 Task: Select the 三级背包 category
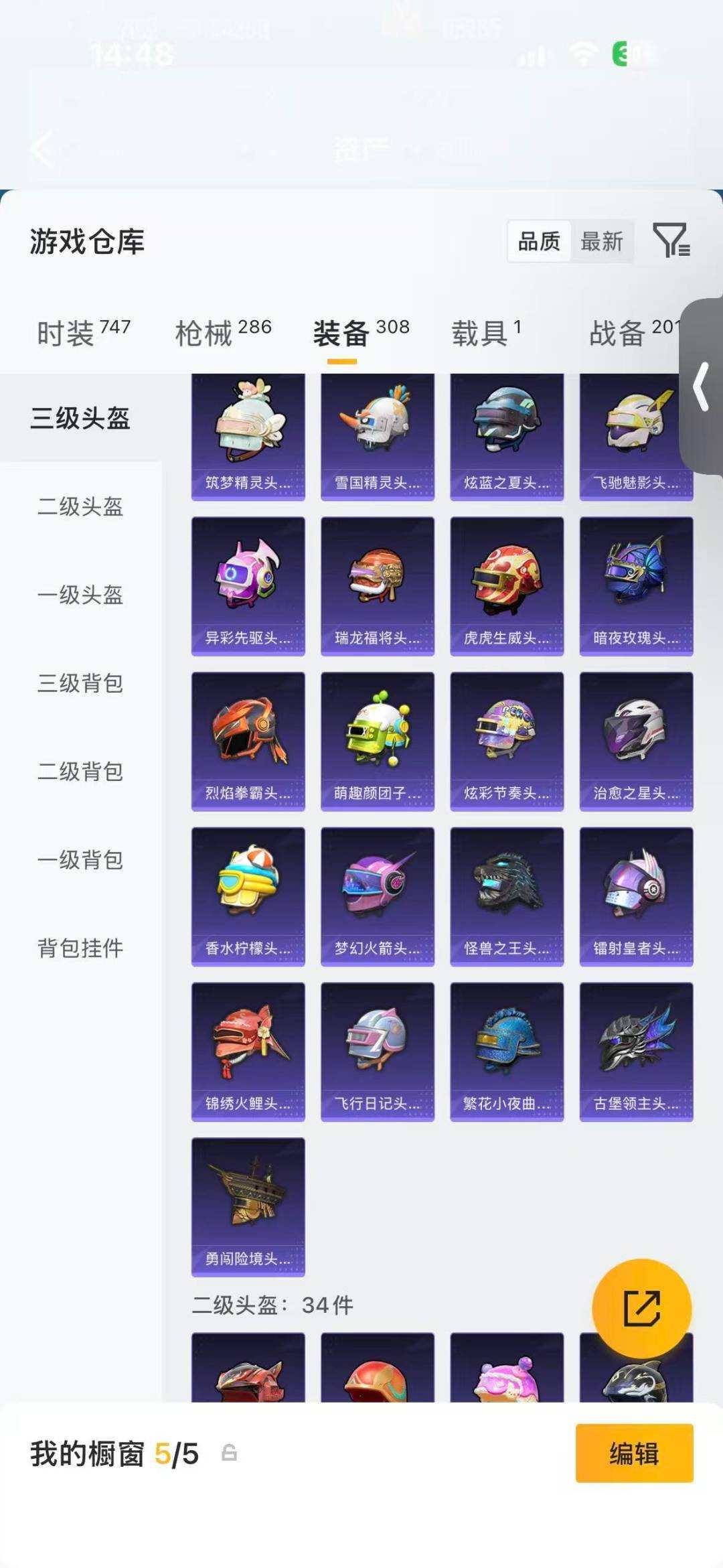tap(80, 684)
